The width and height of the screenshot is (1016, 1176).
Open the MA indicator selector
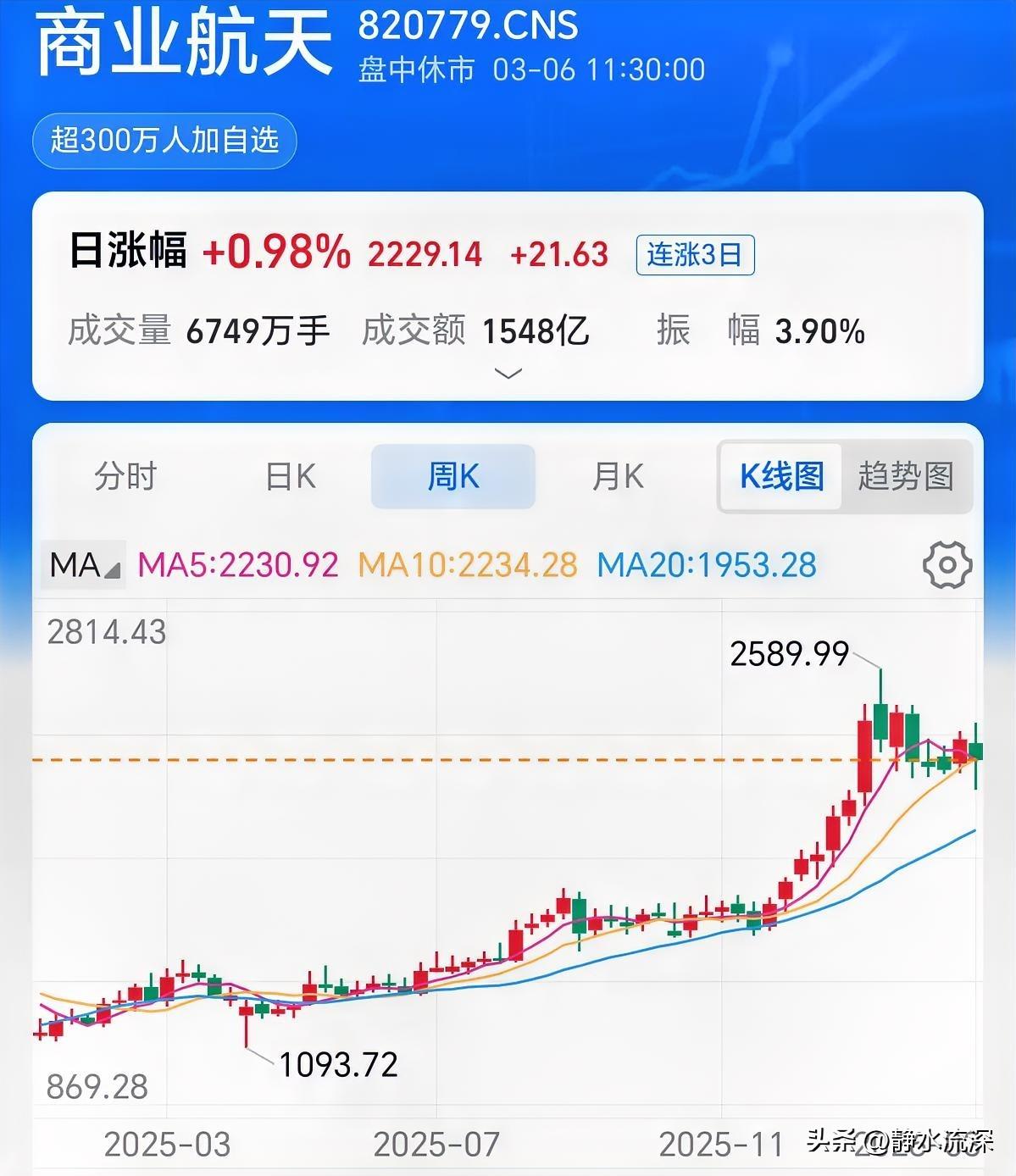[x=82, y=563]
